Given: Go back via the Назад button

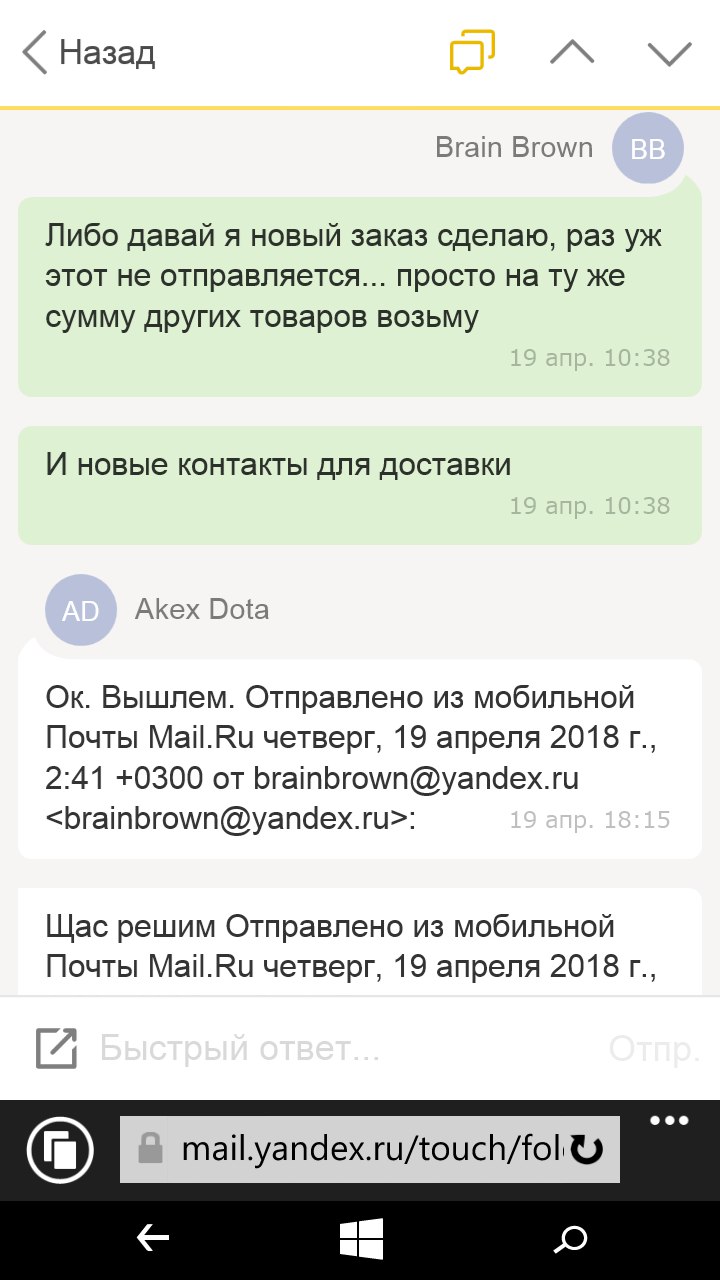Looking at the screenshot, I should pyautogui.click(x=88, y=52).
